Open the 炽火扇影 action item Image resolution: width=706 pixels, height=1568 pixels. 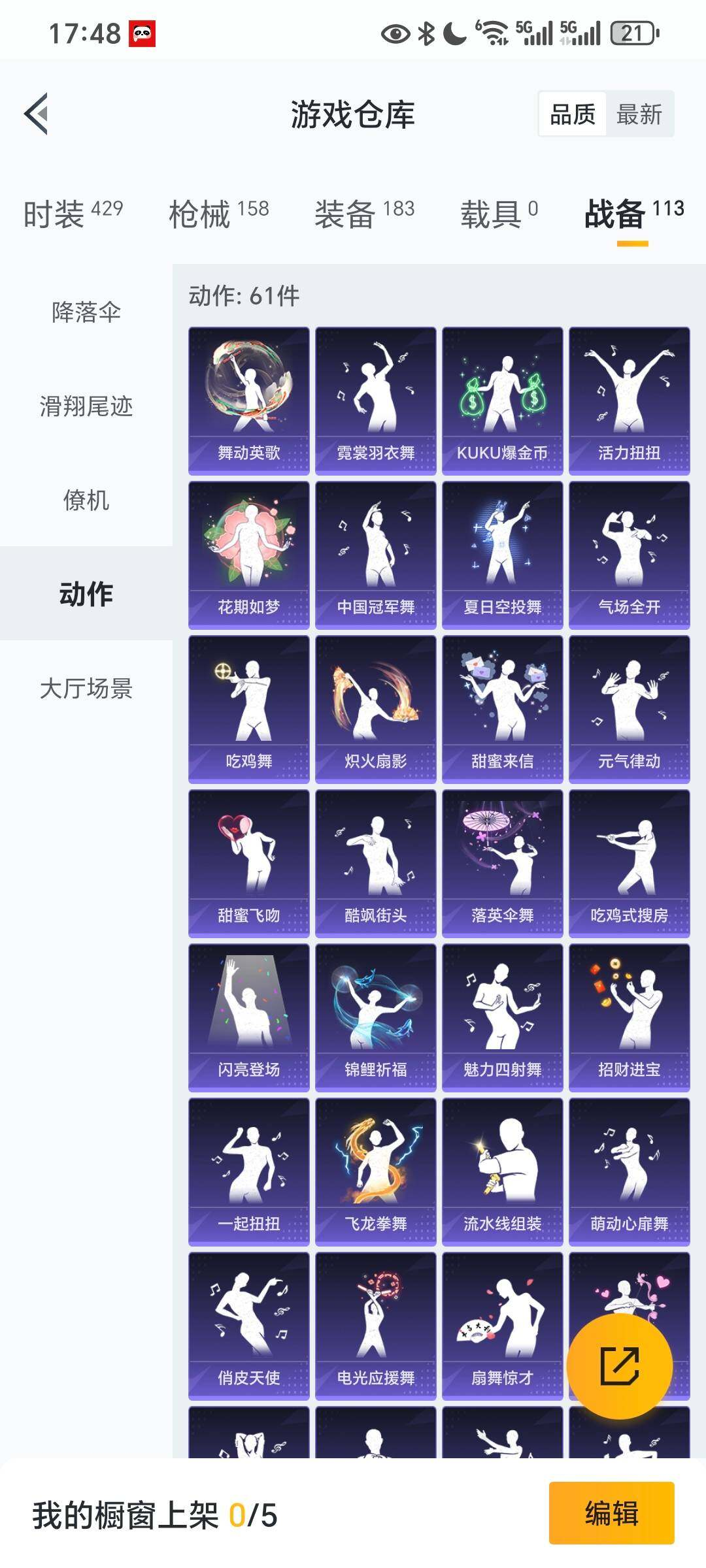click(375, 708)
